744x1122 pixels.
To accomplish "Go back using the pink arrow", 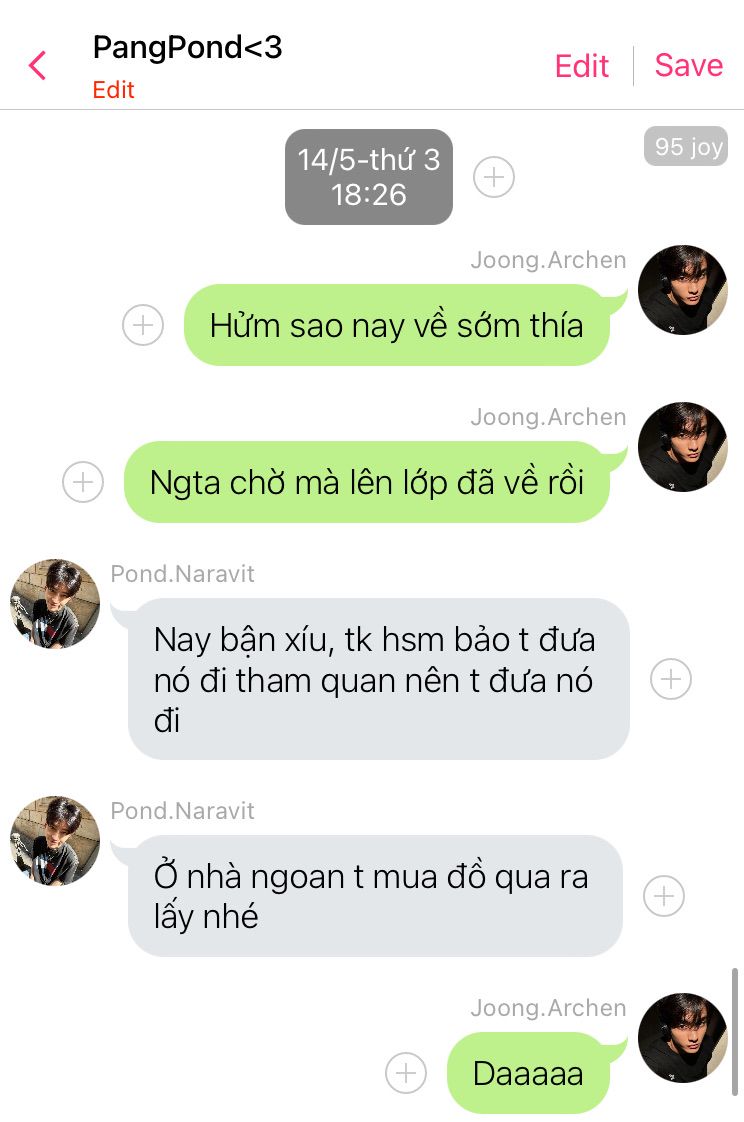I will tap(37, 66).
